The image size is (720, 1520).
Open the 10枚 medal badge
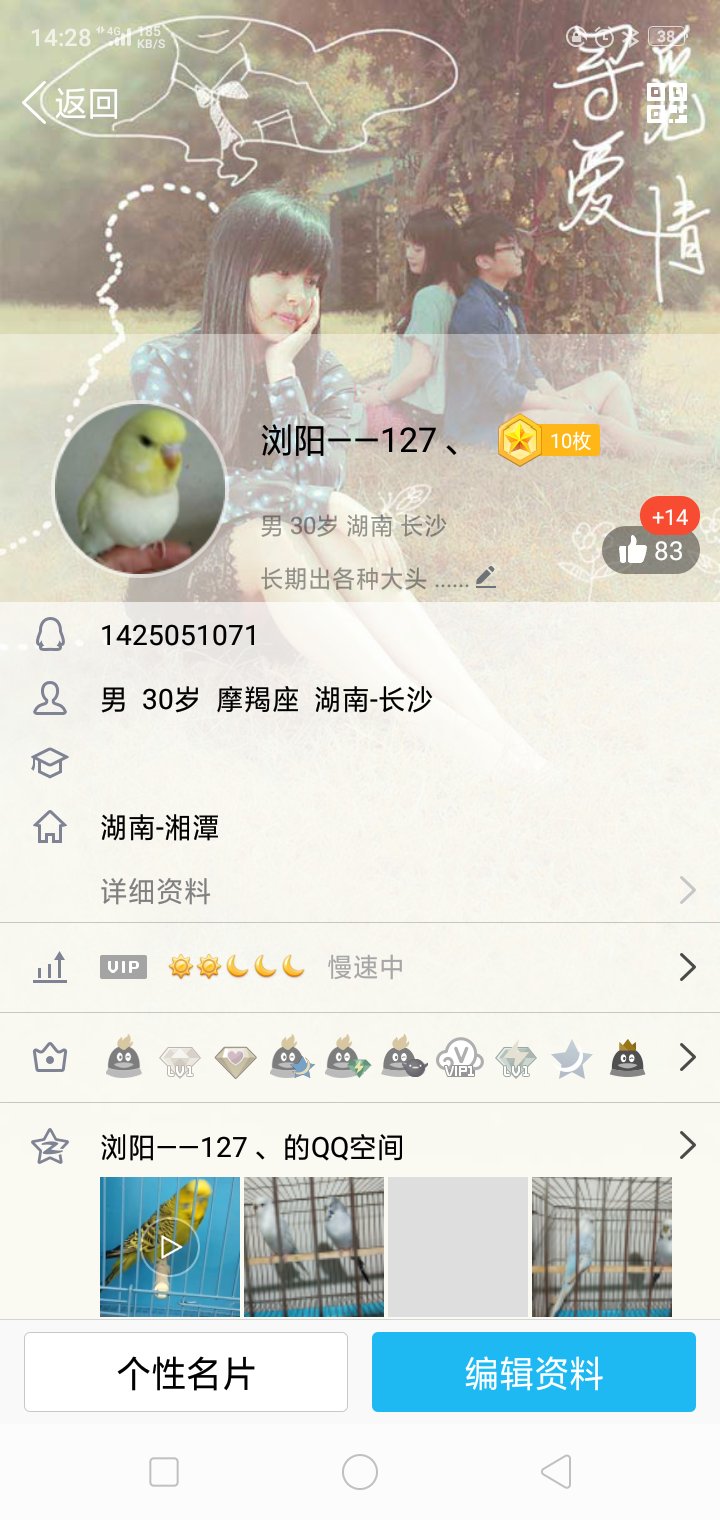click(549, 440)
